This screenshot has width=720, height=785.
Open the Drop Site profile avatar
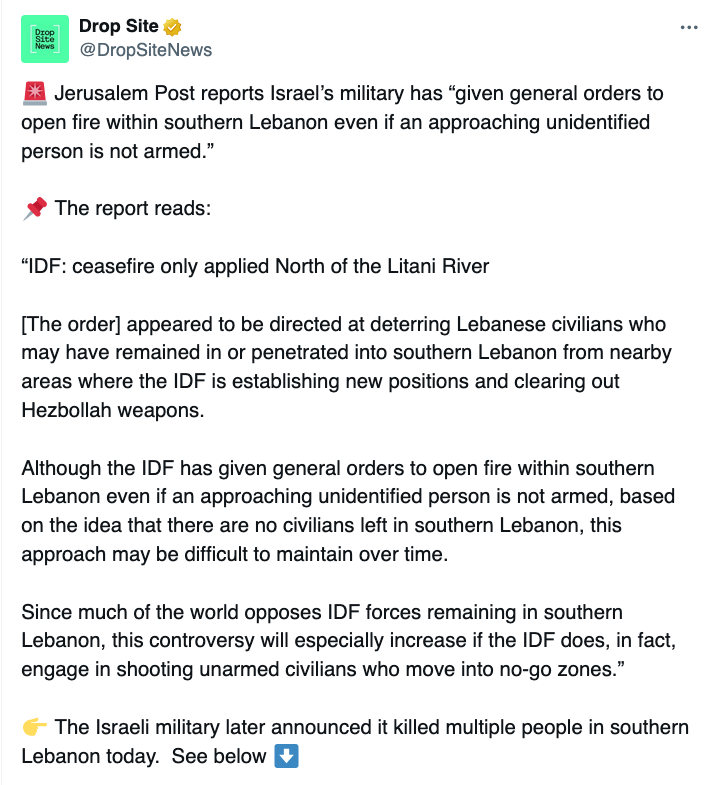pos(45,39)
